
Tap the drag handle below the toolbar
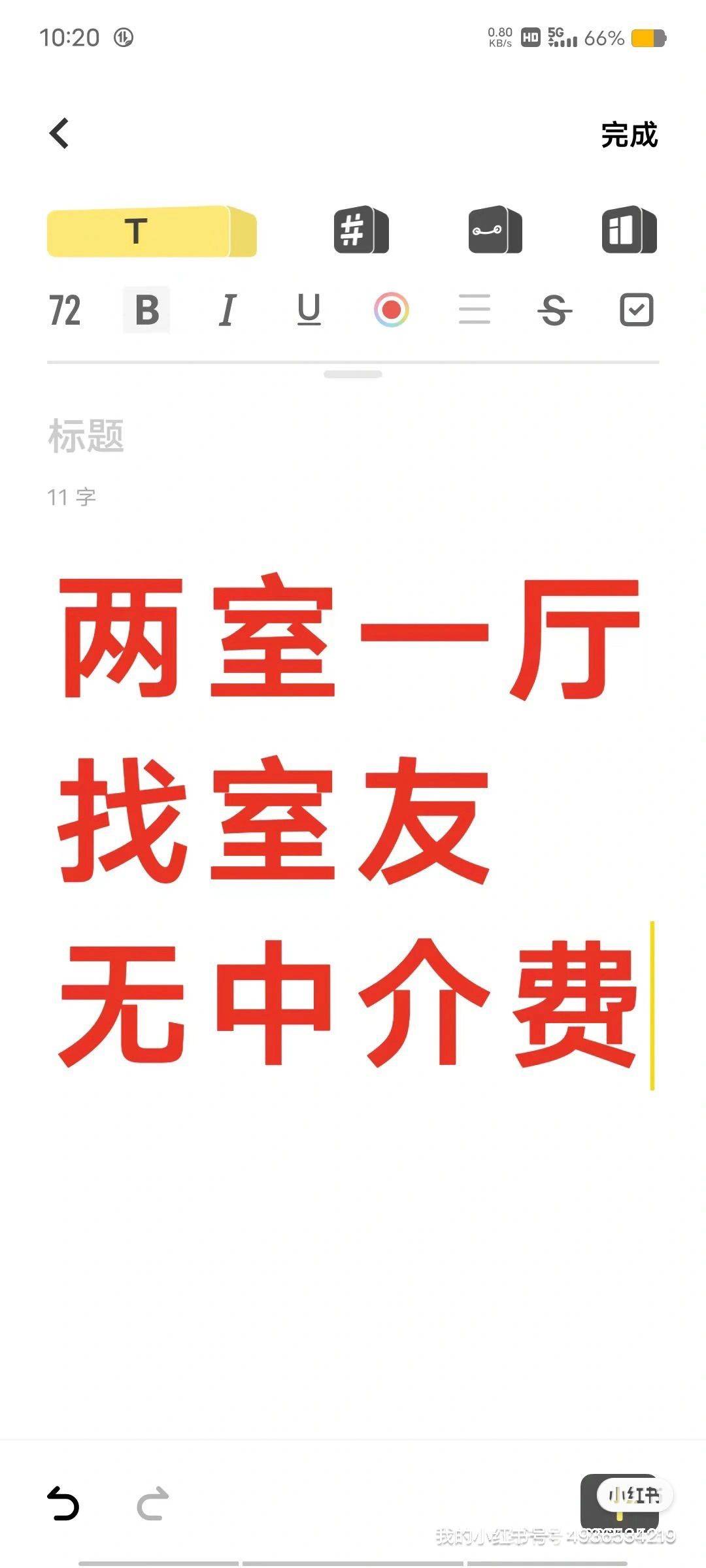tap(353, 374)
